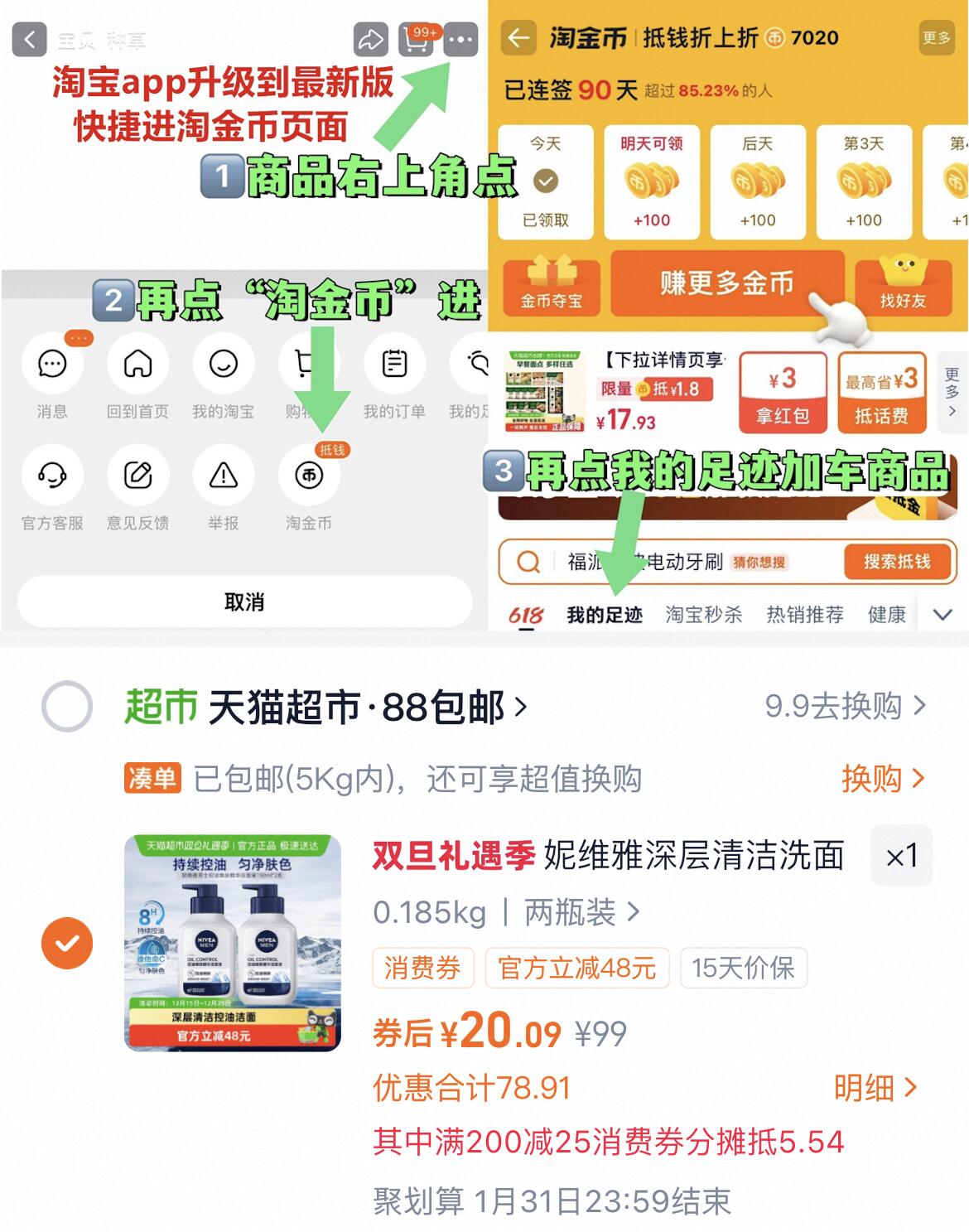Open the "..." more options menu
The height and width of the screenshot is (1232, 969).
463,39
